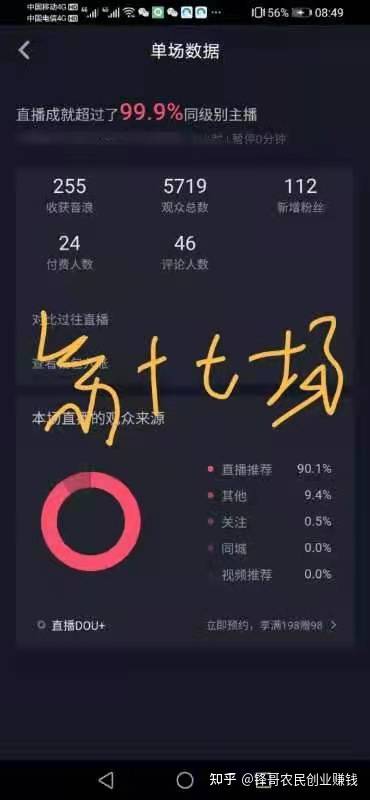Open the 立即预约 直播DOU+ offer

pyautogui.click(x=272, y=624)
